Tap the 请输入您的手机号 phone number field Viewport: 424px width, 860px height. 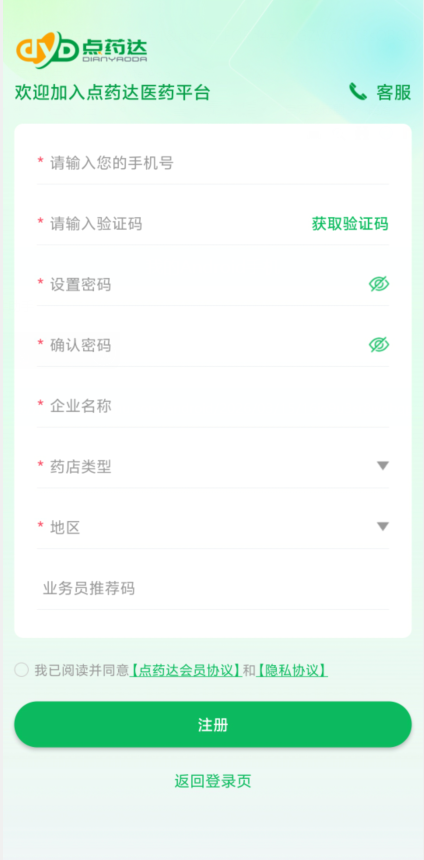click(x=213, y=163)
